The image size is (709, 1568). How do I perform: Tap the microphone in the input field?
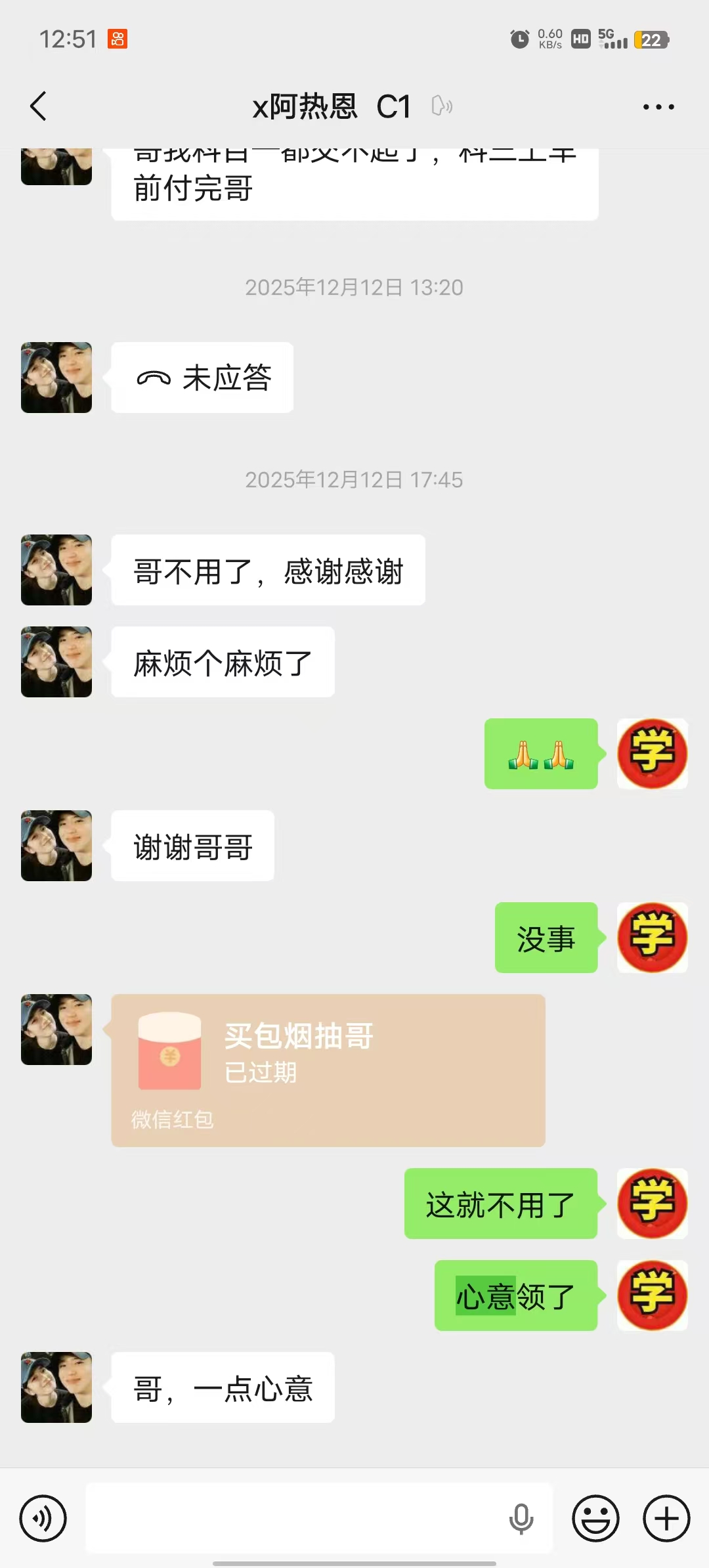(x=521, y=1518)
